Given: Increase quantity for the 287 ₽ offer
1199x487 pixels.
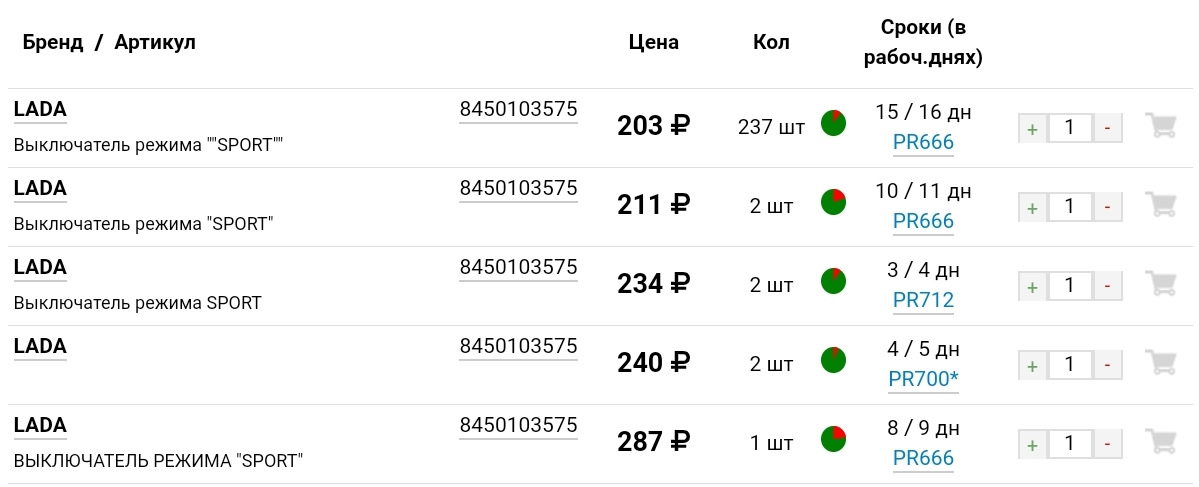Looking at the screenshot, I should pos(1032,444).
